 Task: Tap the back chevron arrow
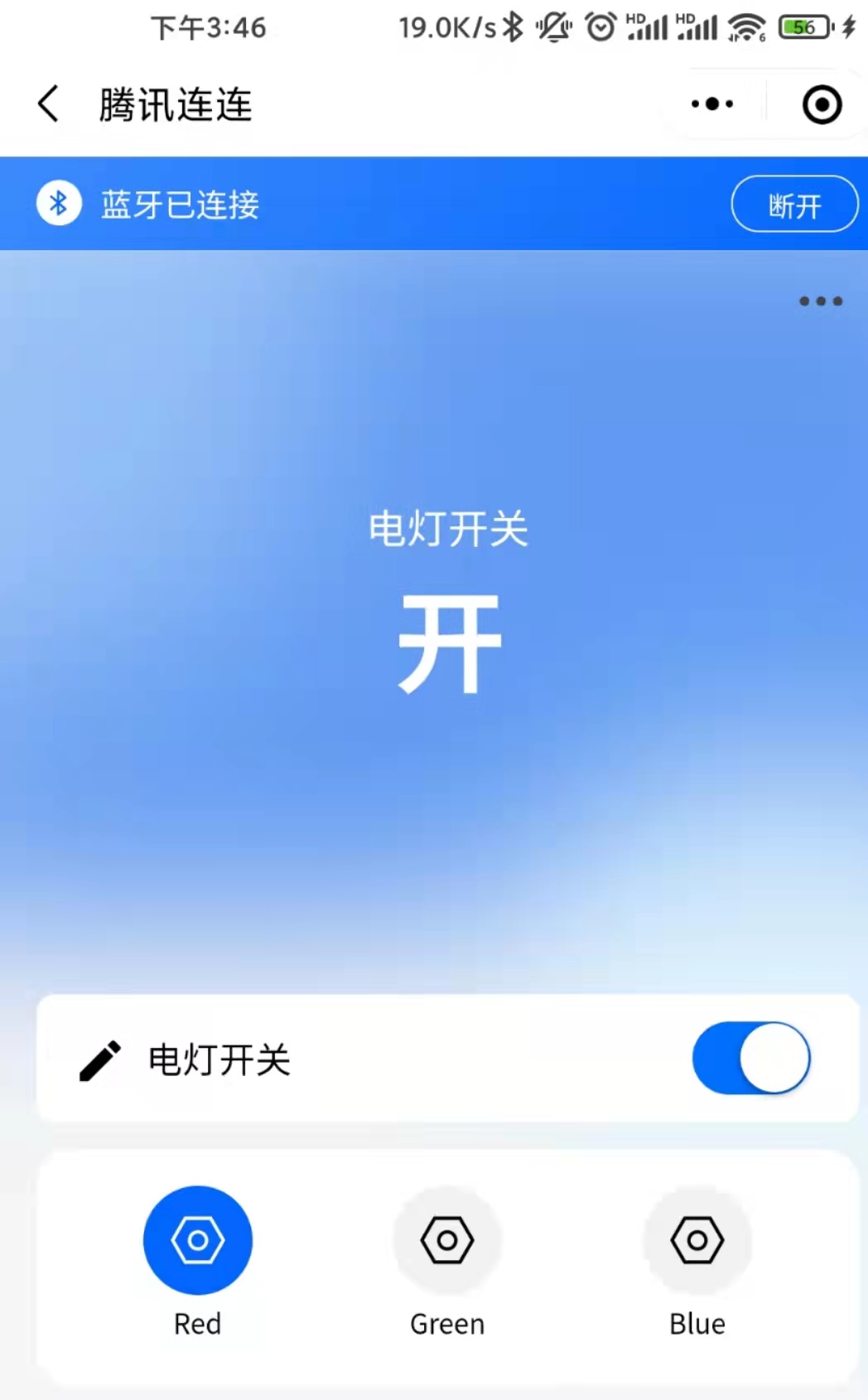pyautogui.click(x=47, y=103)
